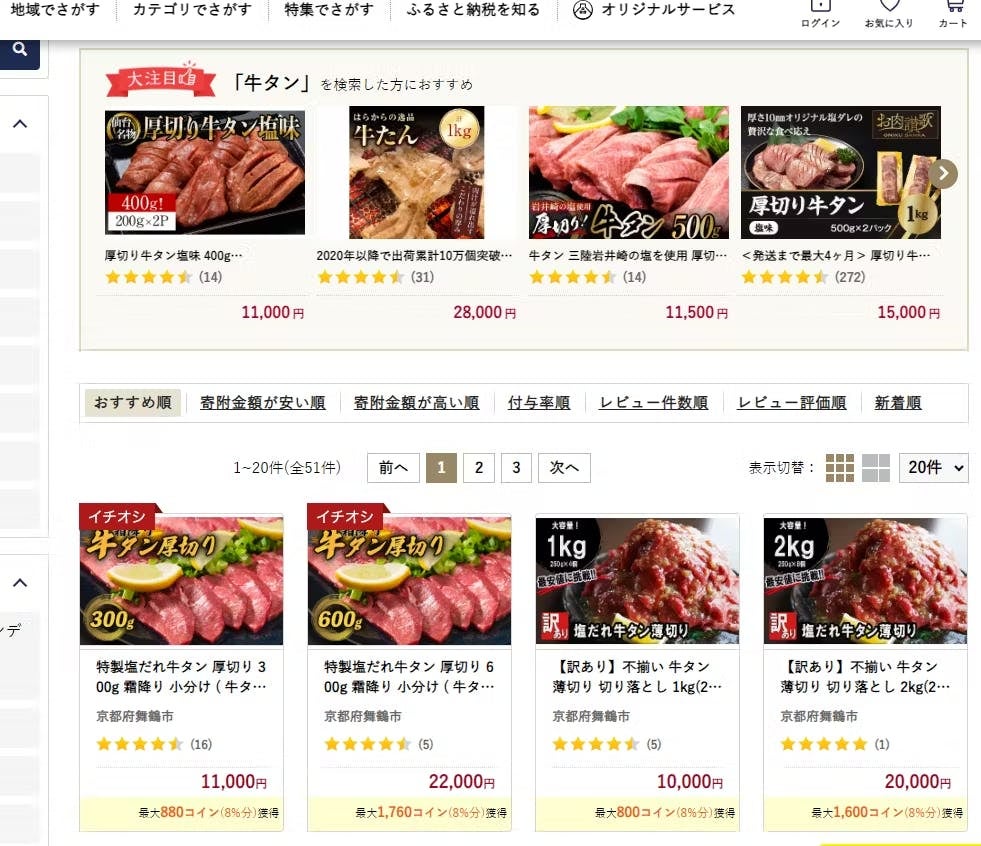Screen dimensions: 981x846
Task: Show next recommended items with carousel arrow
Action: (943, 174)
